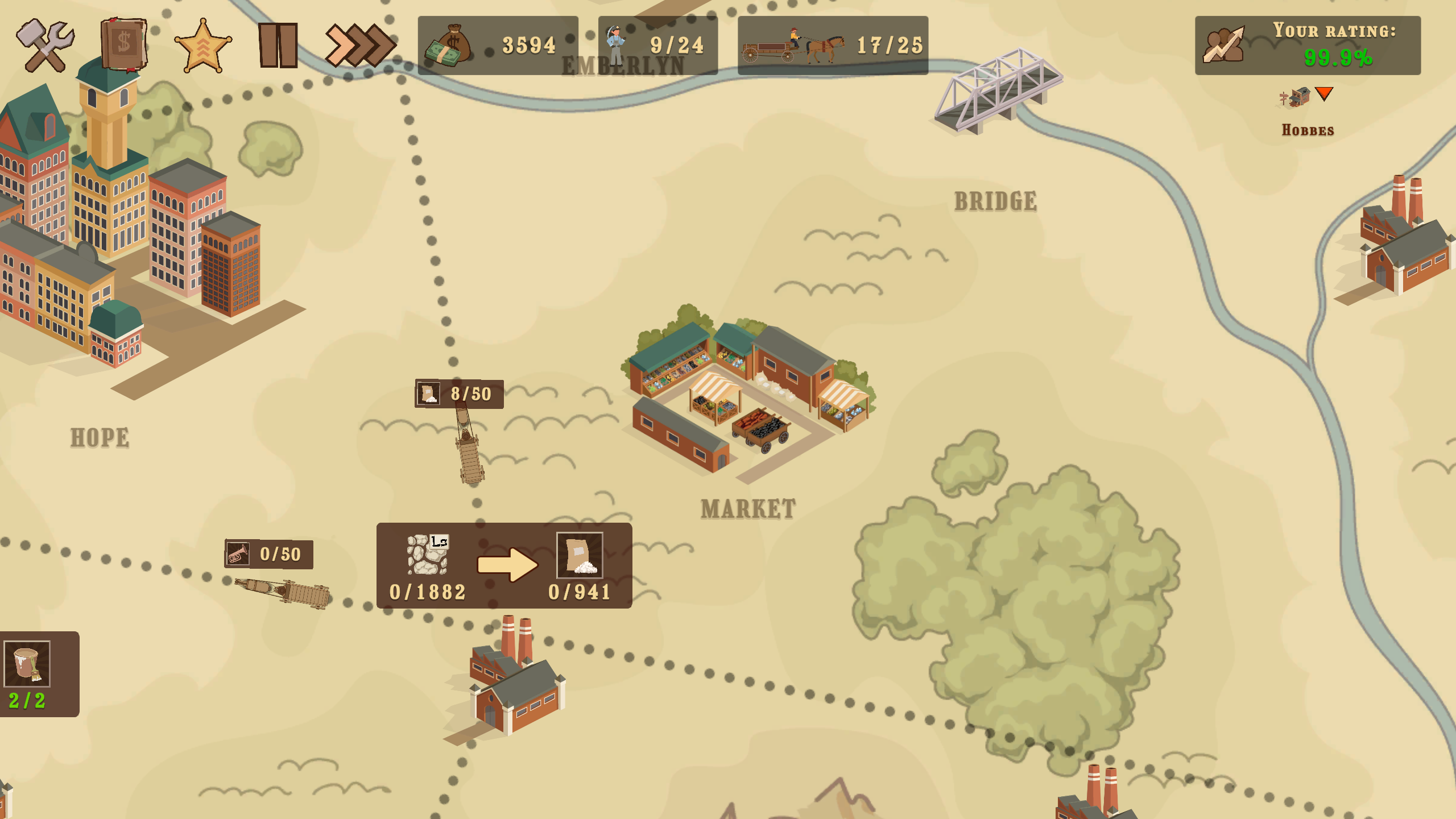The height and width of the screenshot is (819, 1456).
Task: Pause the game
Action: (x=278, y=45)
